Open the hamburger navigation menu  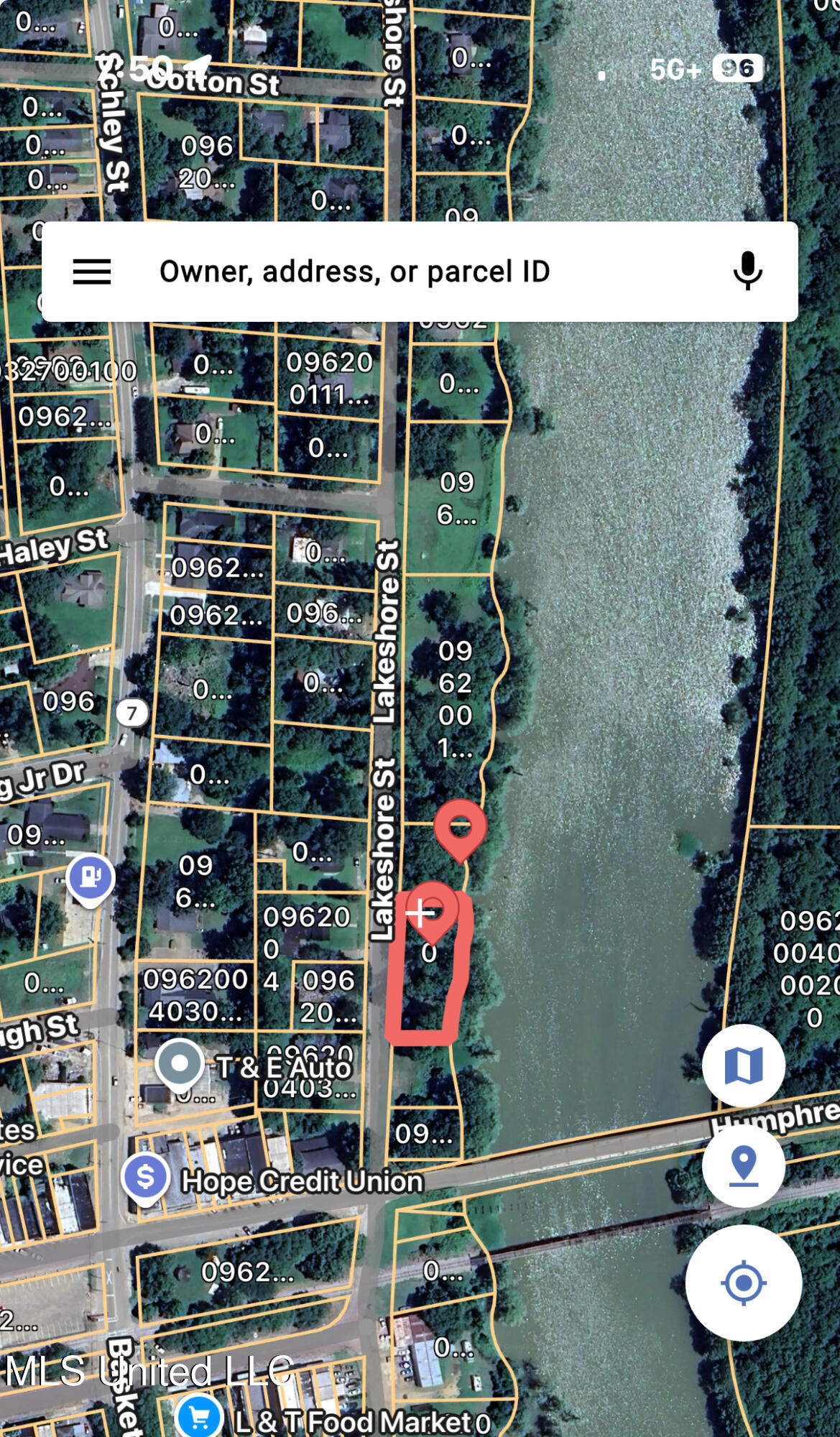point(91,273)
